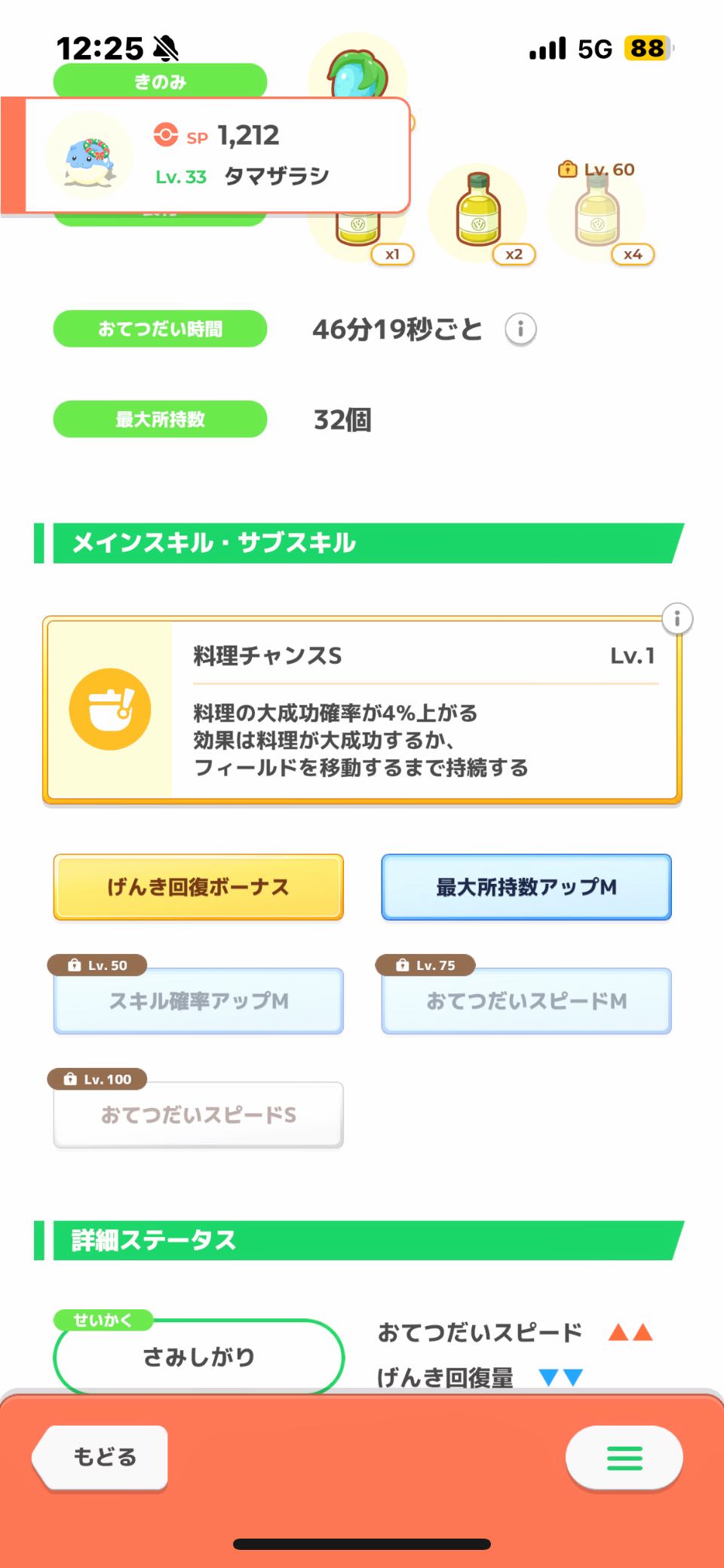Image resolution: width=724 pixels, height=1568 pixels.
Task: Open the 料理チャンスS skill card
Action: [362, 710]
